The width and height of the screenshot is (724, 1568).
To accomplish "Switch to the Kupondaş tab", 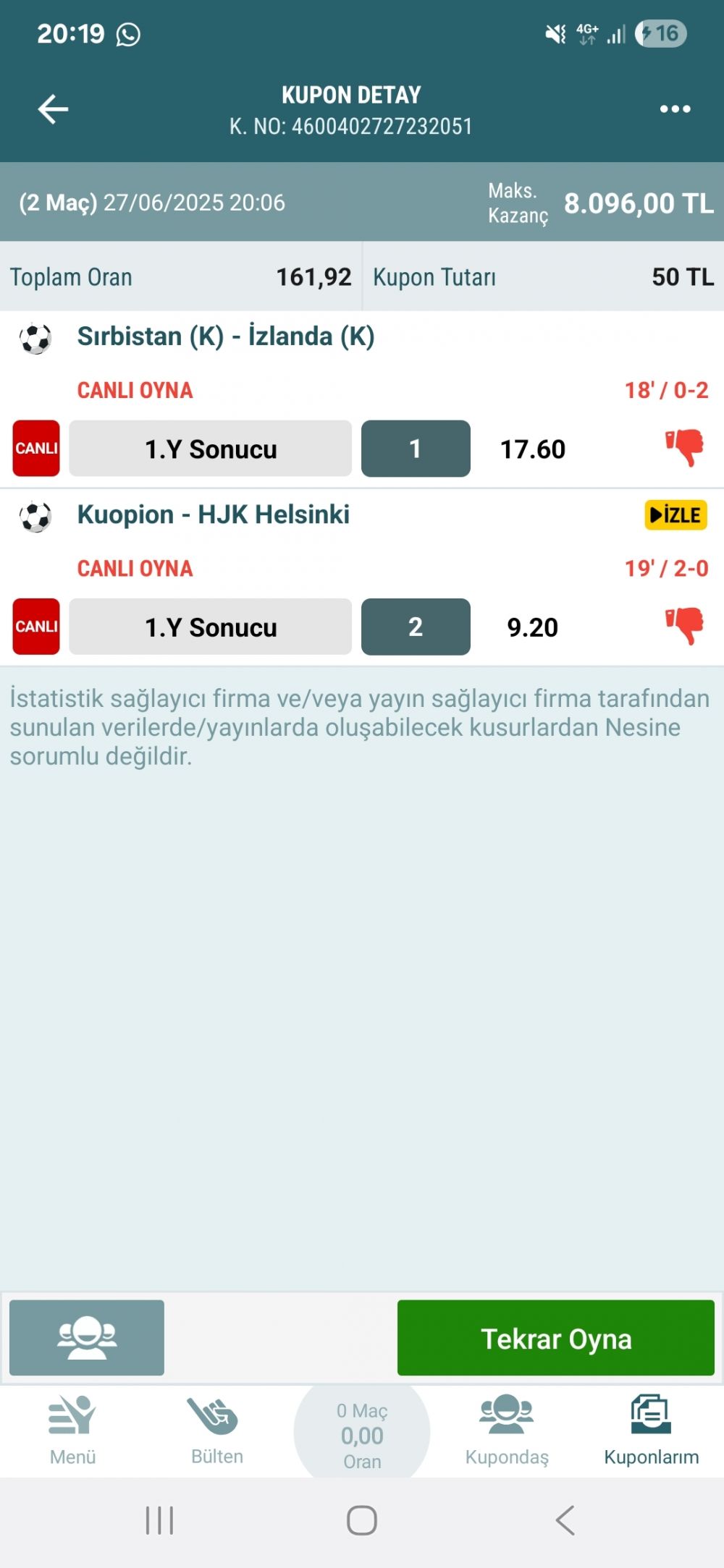I will coord(507,1431).
